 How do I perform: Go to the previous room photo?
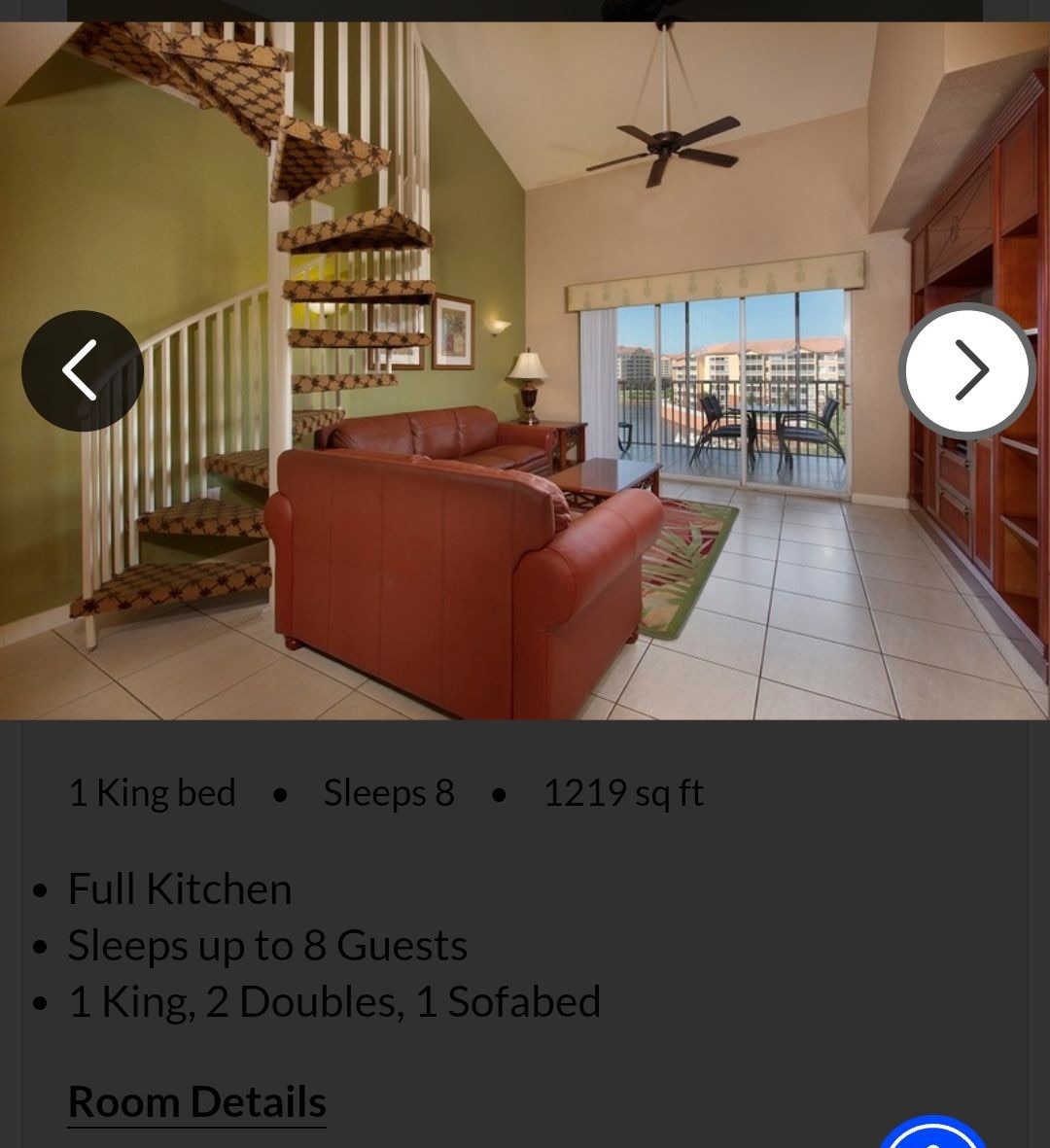pyautogui.click(x=82, y=370)
